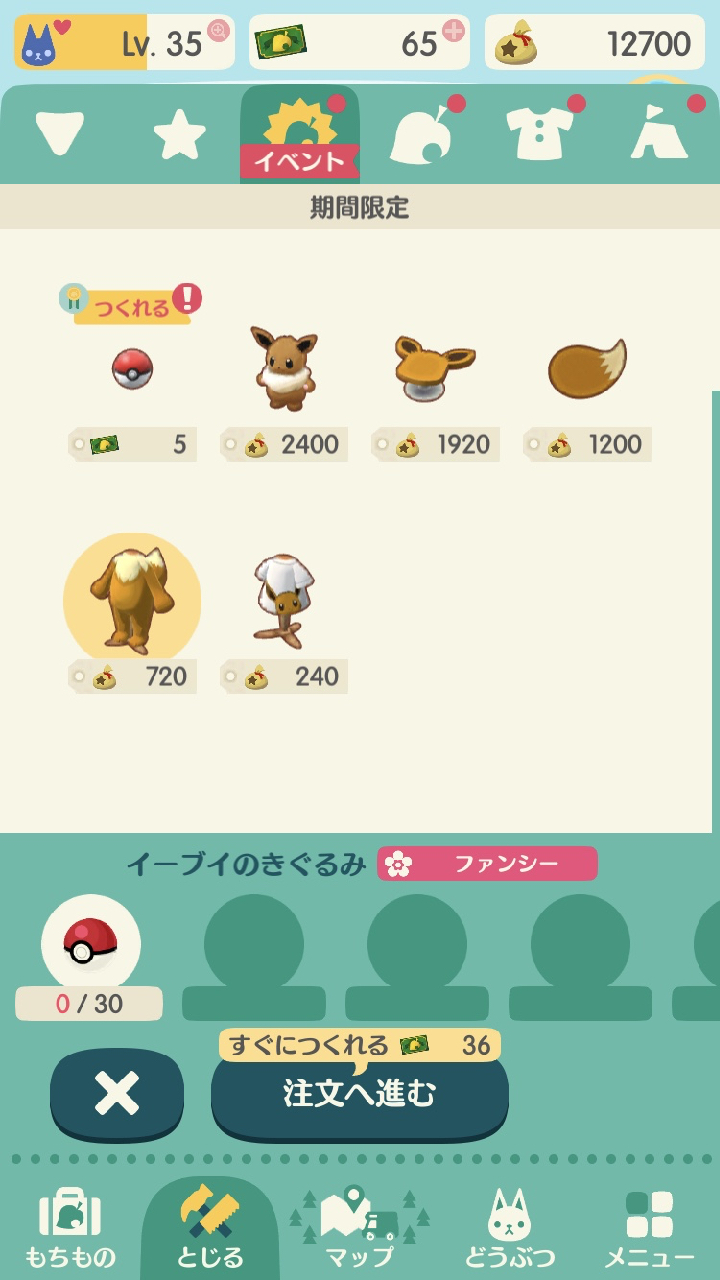This screenshot has height=1280, width=720.
Task: Close crafting with とじる
Action: coord(210,1228)
